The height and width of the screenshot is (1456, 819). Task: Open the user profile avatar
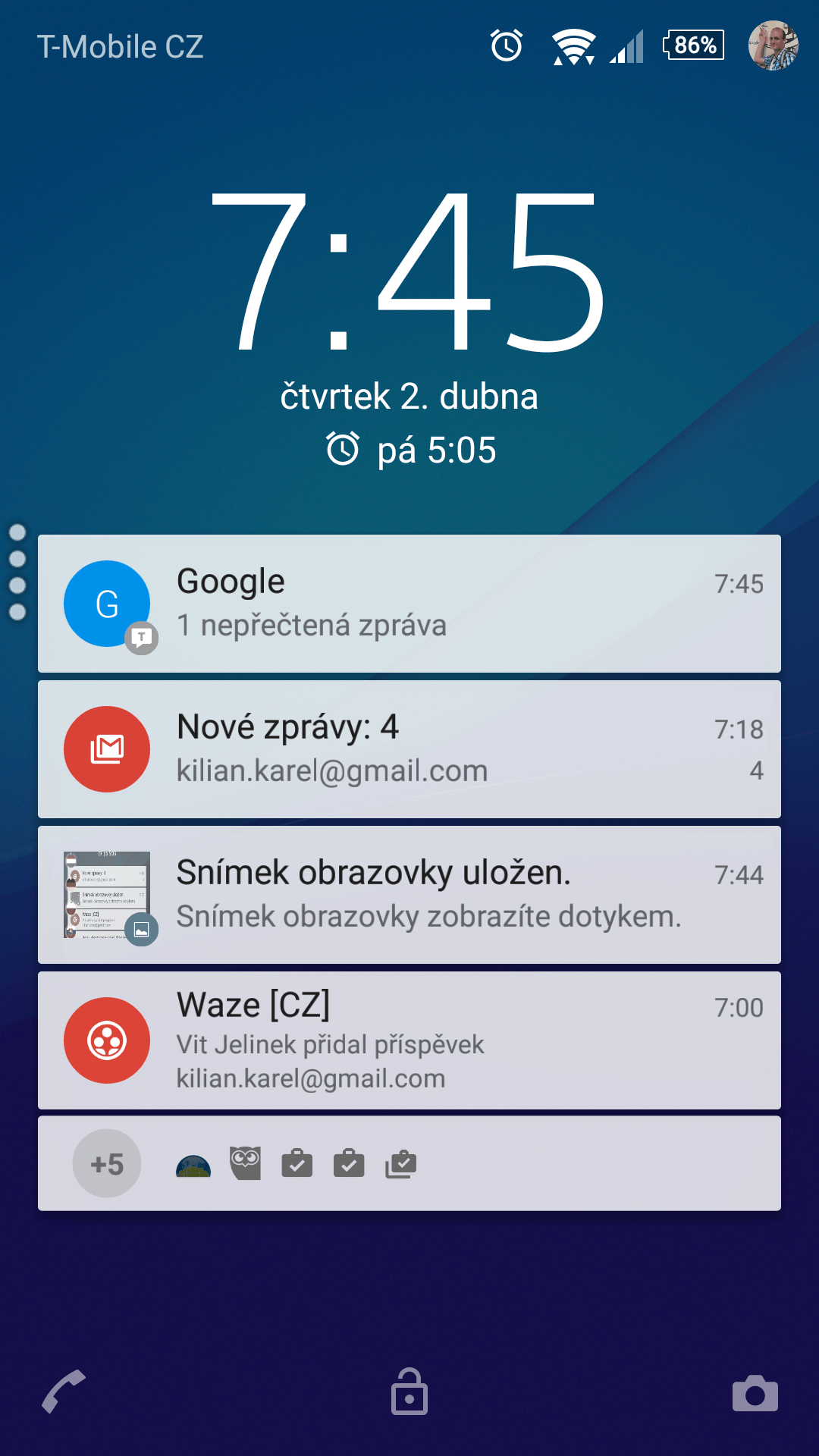point(773,45)
